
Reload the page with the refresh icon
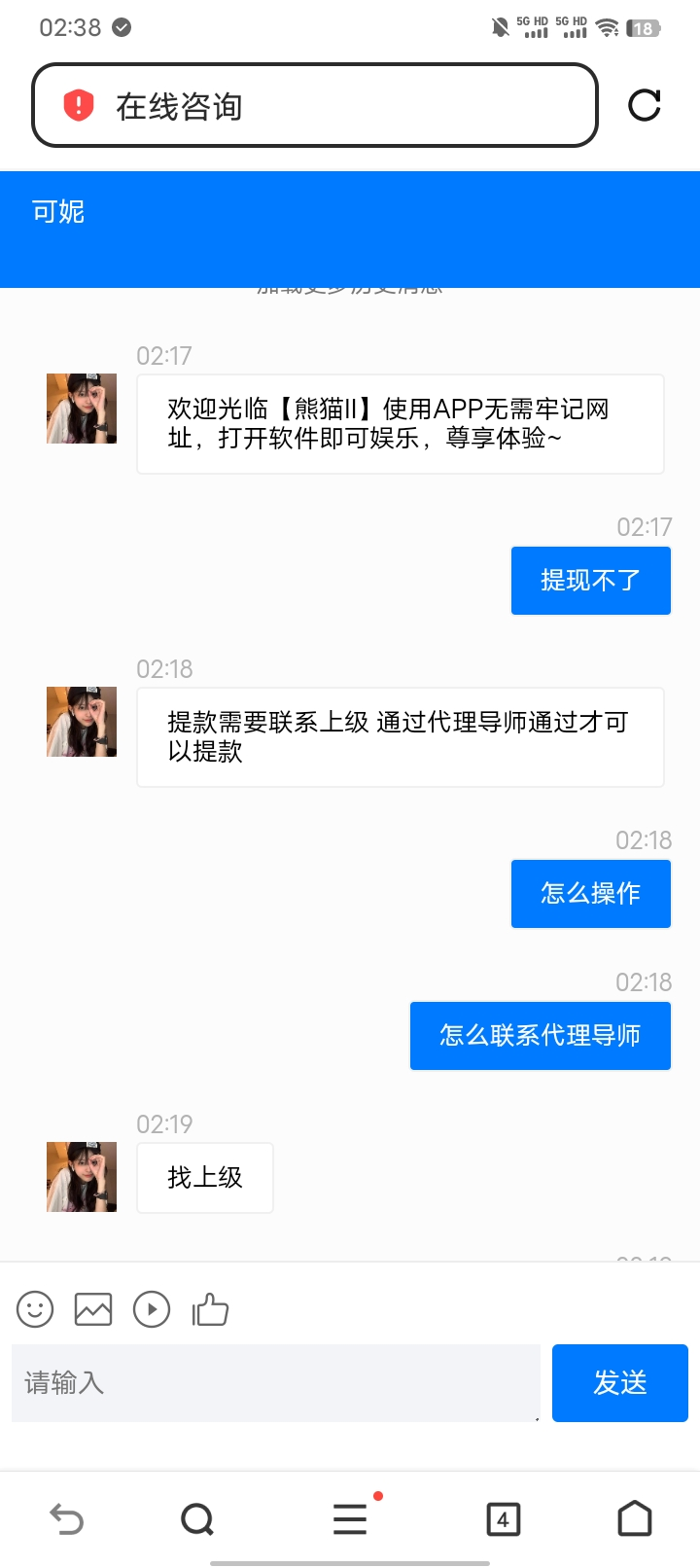tap(645, 105)
